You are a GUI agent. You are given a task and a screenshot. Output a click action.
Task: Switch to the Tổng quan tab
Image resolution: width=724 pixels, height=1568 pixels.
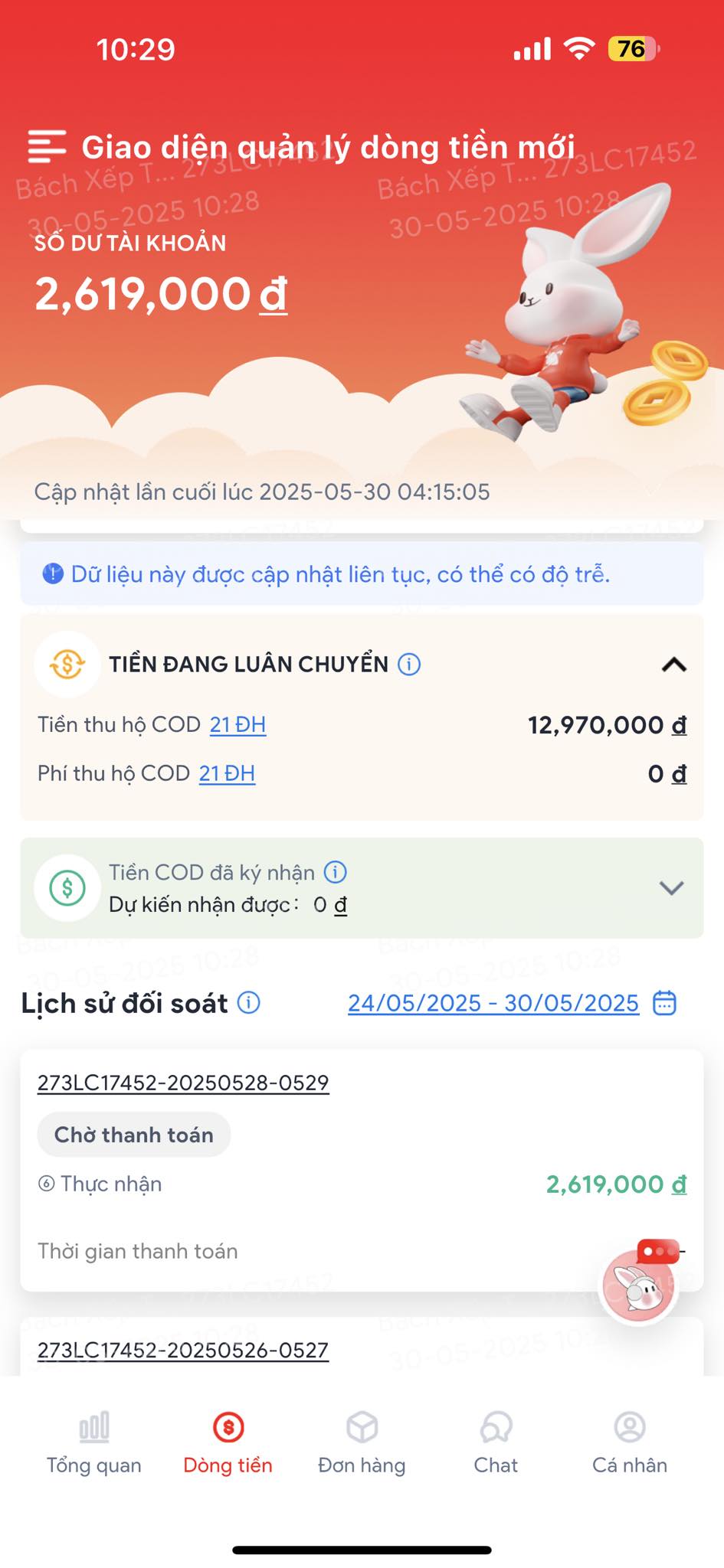(94, 1443)
